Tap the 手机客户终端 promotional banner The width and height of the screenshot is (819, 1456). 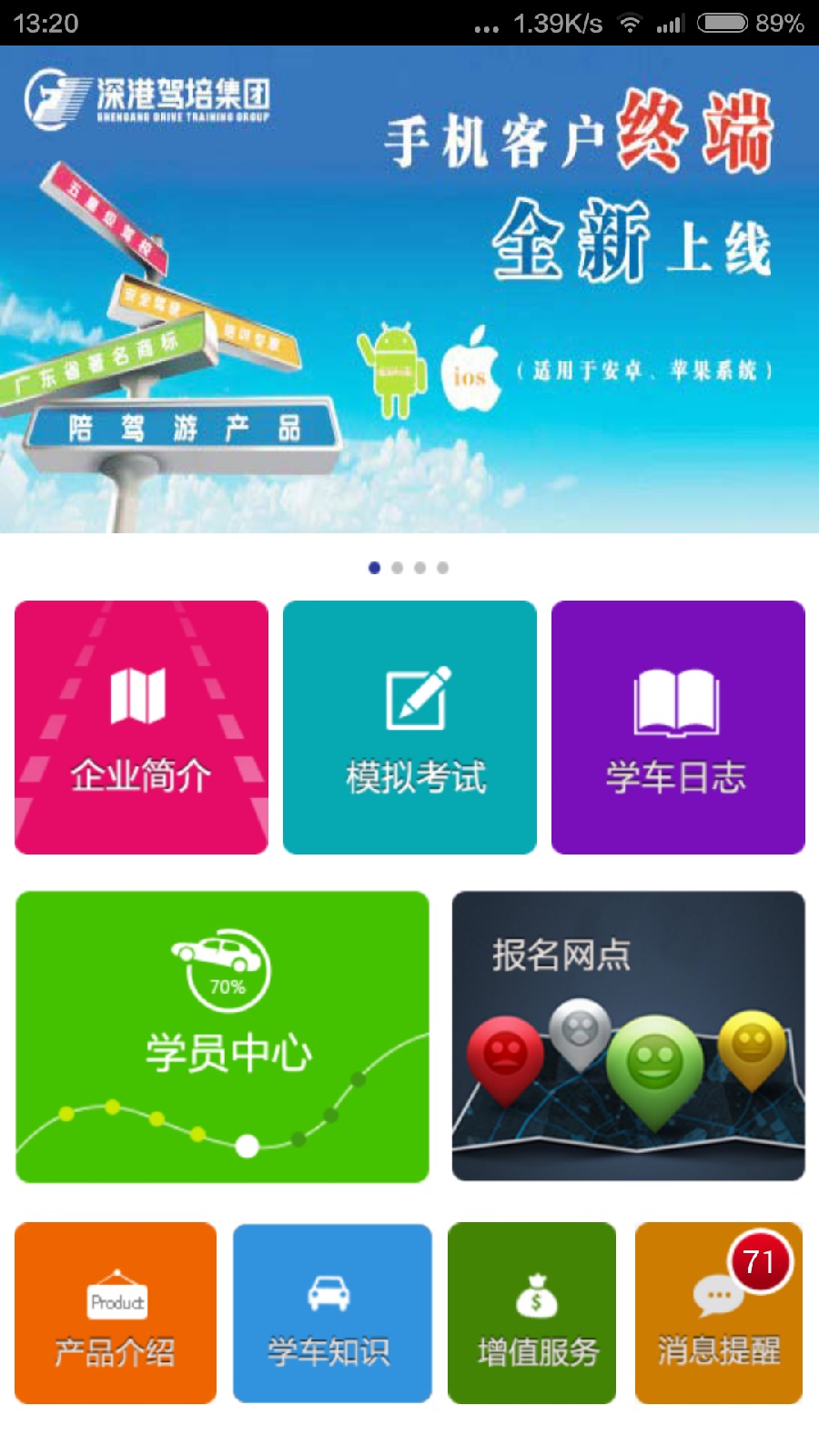pyautogui.click(x=409, y=289)
